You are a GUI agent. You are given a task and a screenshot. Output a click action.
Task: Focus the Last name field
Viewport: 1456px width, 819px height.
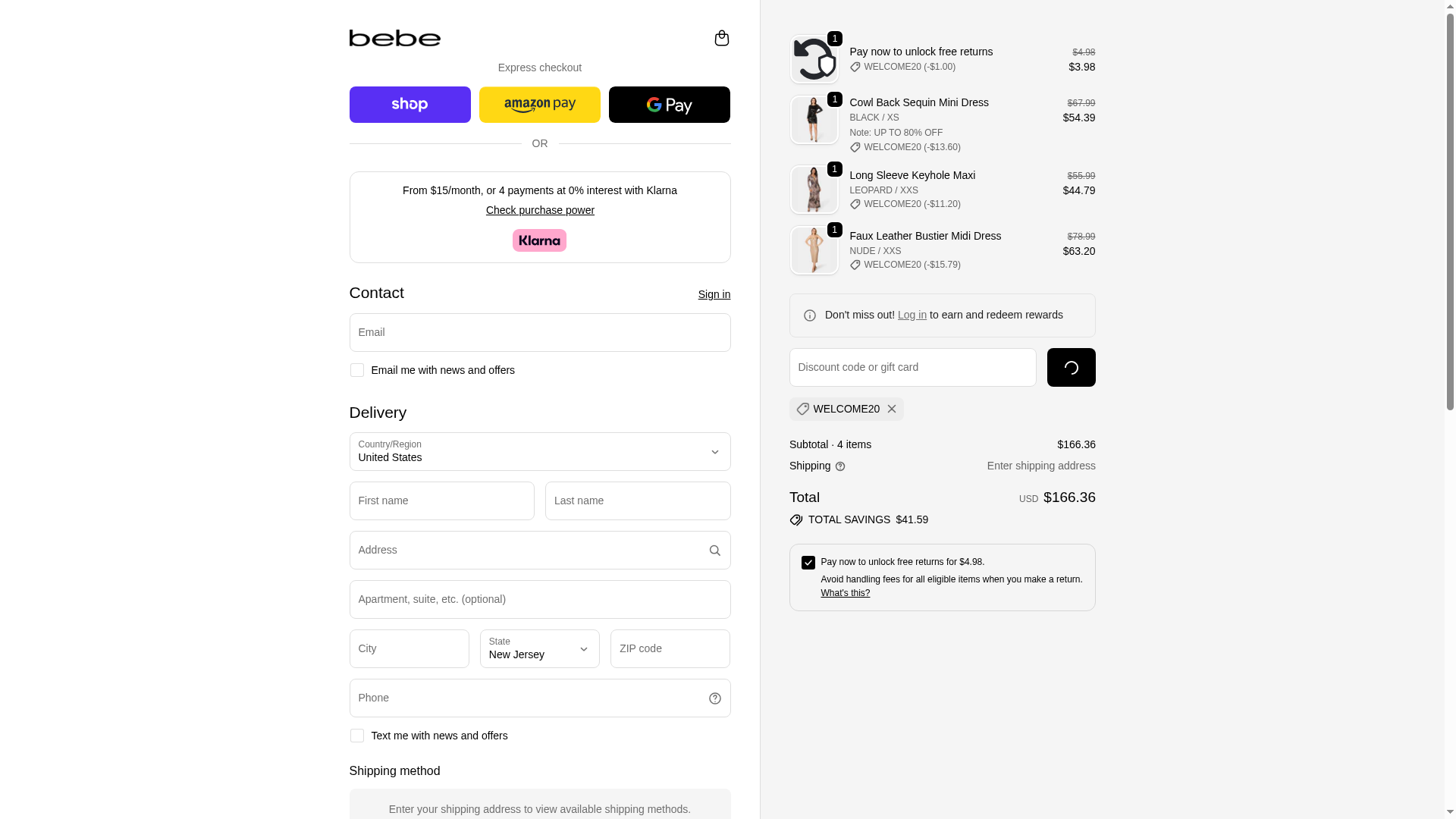pyautogui.click(x=637, y=500)
